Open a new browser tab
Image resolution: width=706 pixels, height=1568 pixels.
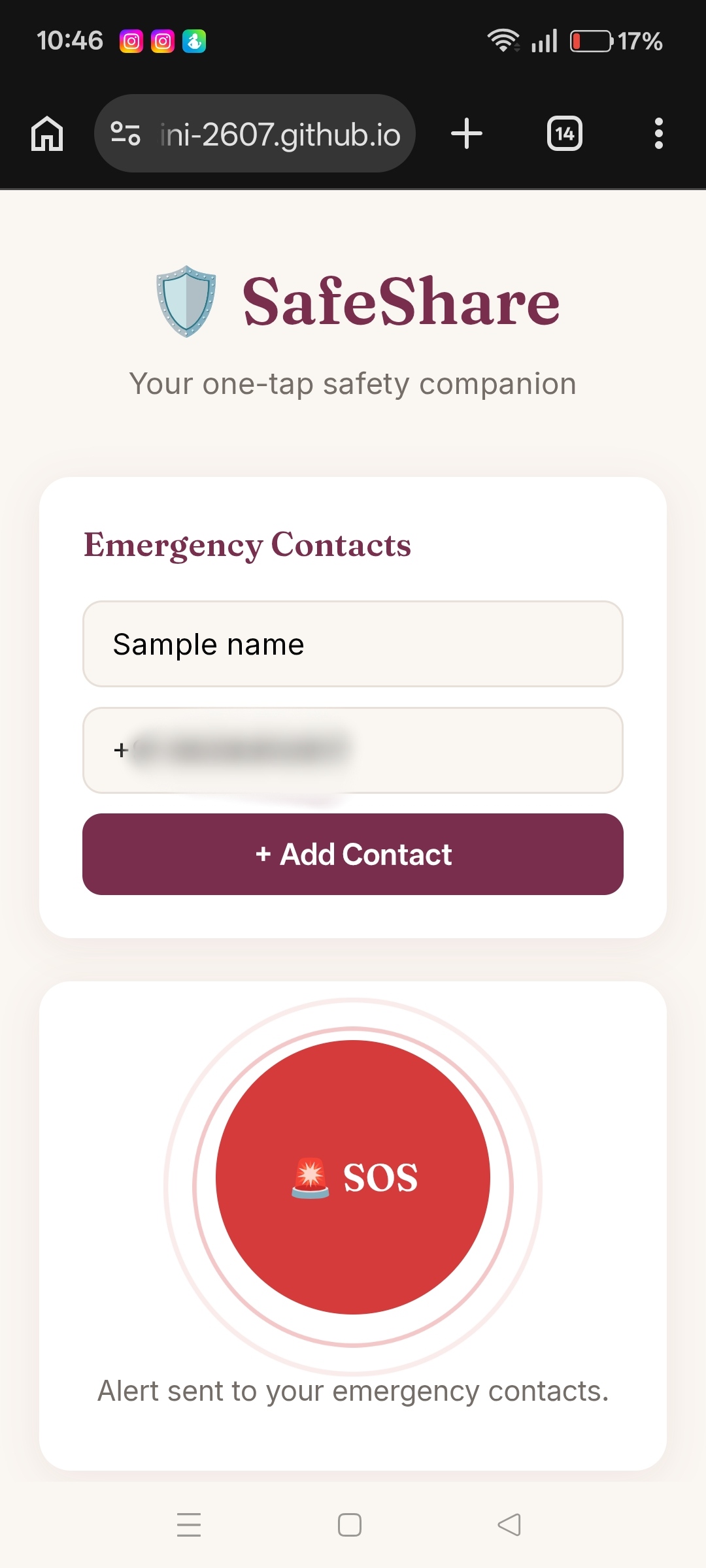467,134
